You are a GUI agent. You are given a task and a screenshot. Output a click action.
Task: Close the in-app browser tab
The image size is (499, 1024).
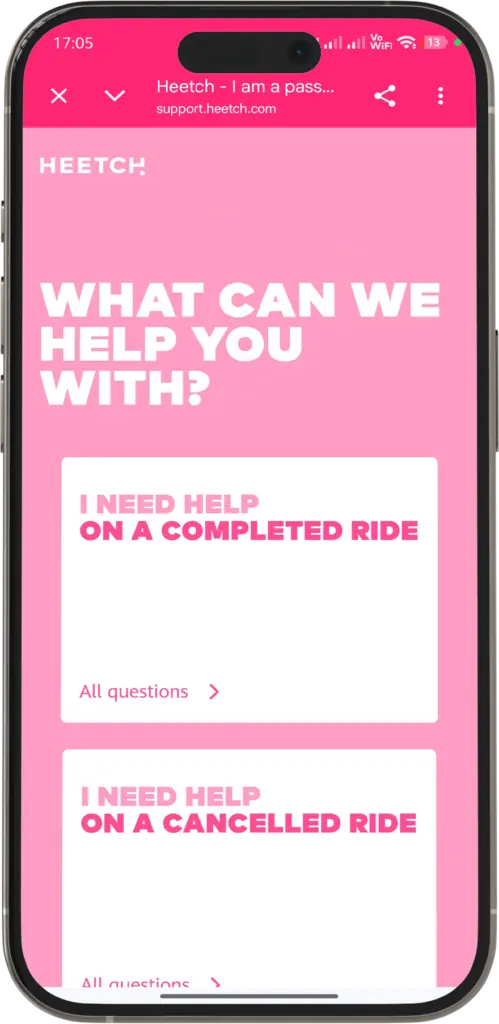pyautogui.click(x=59, y=97)
